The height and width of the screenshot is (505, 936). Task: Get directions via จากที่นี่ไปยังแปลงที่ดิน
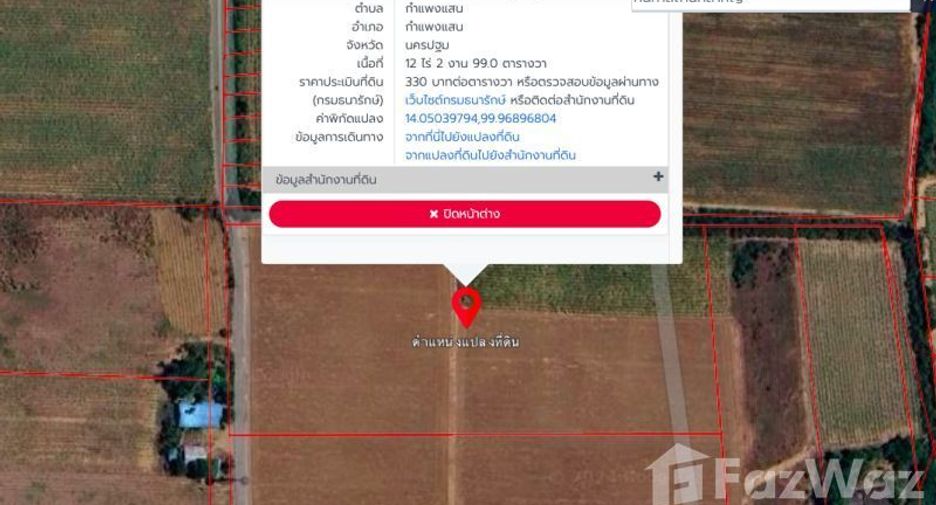462,137
